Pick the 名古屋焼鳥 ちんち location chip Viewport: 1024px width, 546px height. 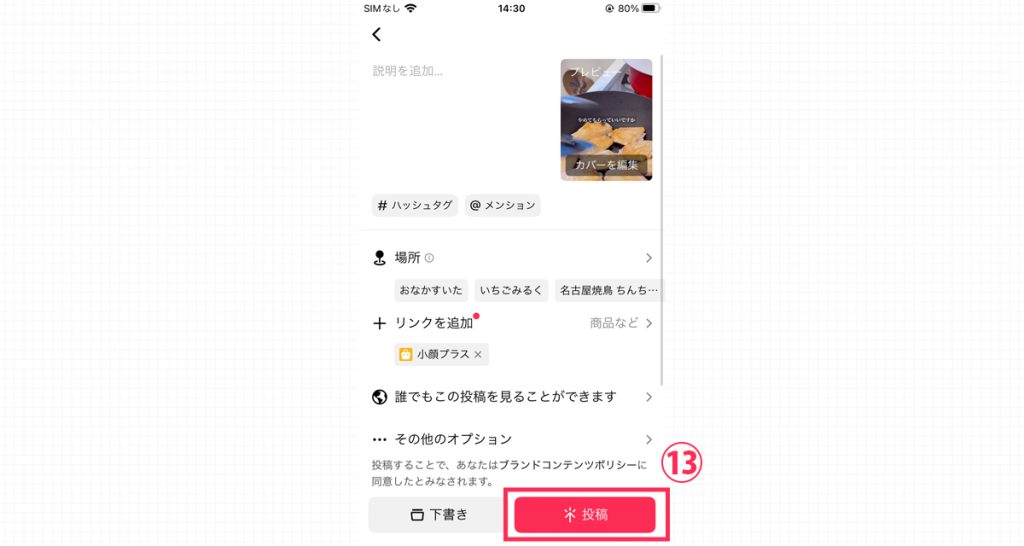point(609,291)
